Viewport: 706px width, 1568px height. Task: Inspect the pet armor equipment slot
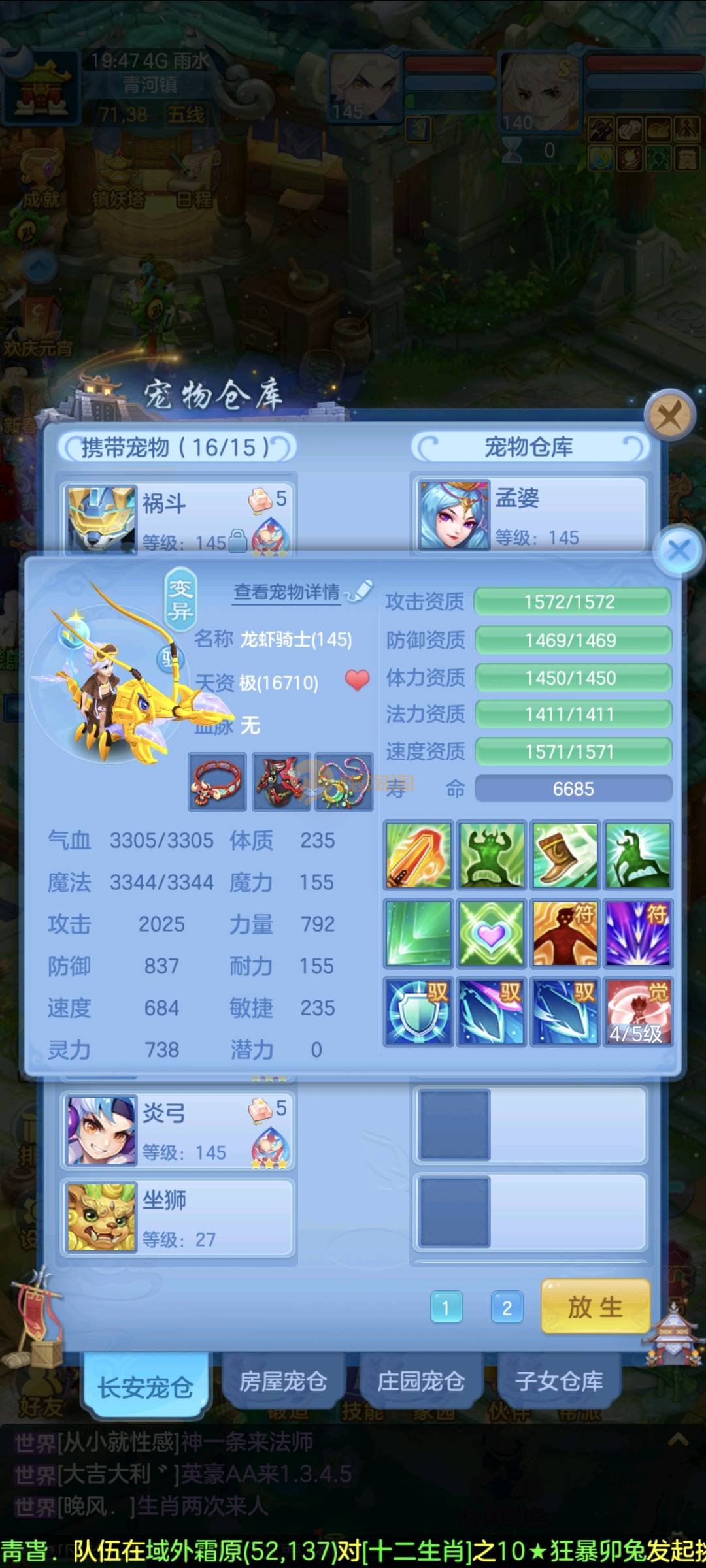click(x=281, y=782)
